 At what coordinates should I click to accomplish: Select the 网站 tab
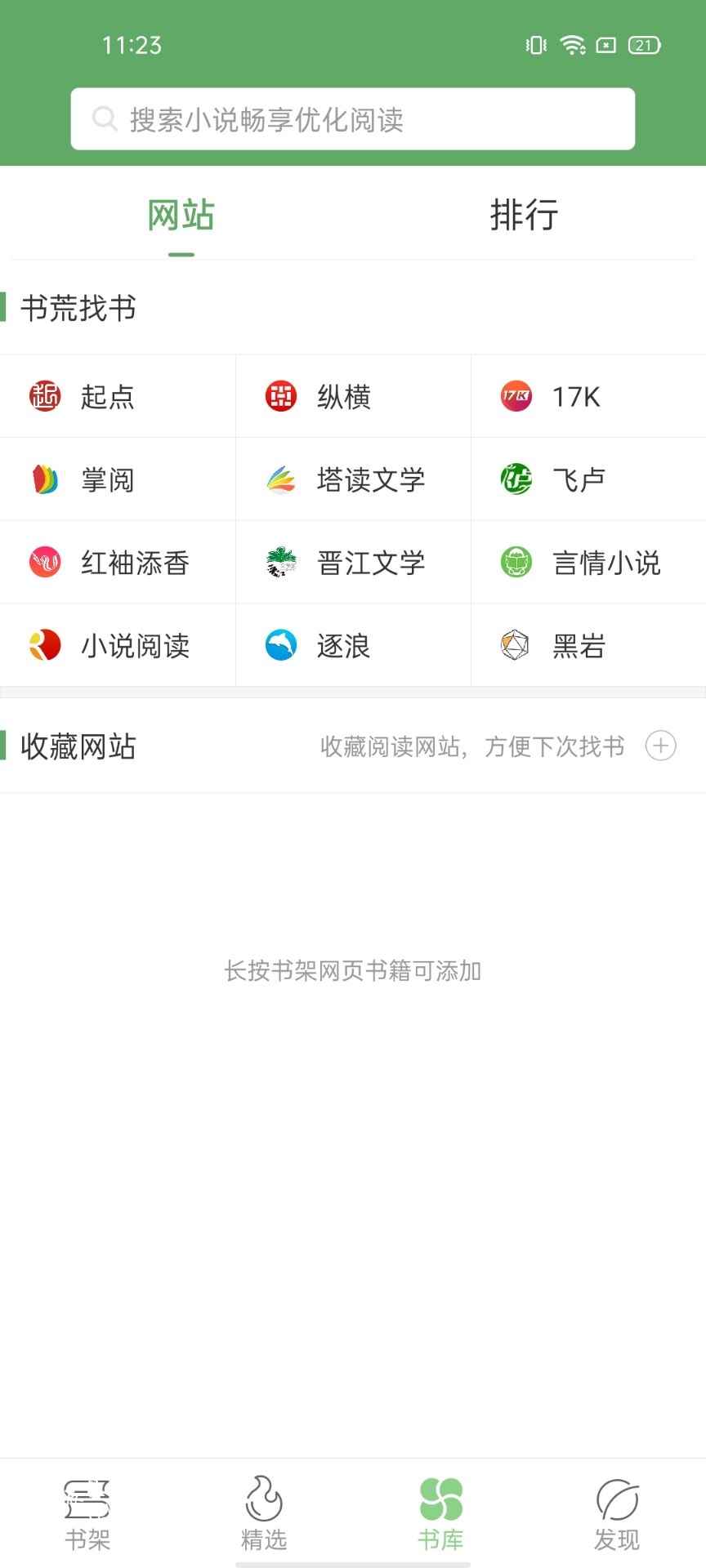[181, 216]
